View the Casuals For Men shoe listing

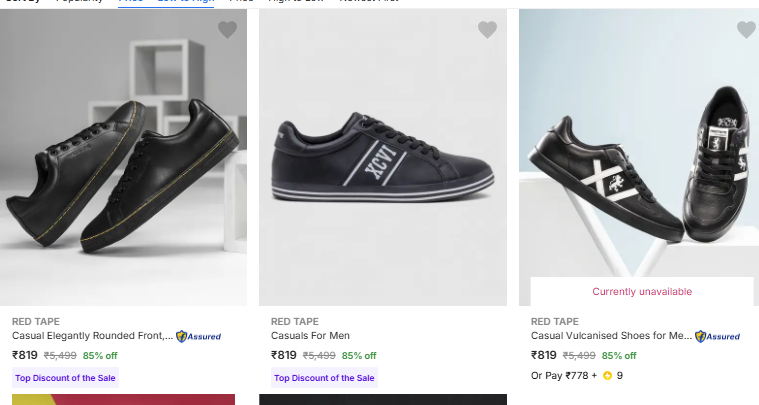(310, 336)
